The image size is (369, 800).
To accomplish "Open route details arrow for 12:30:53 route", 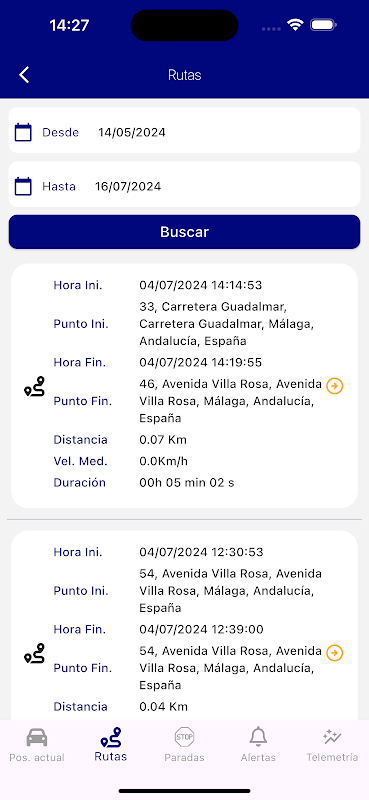I will coord(335,653).
